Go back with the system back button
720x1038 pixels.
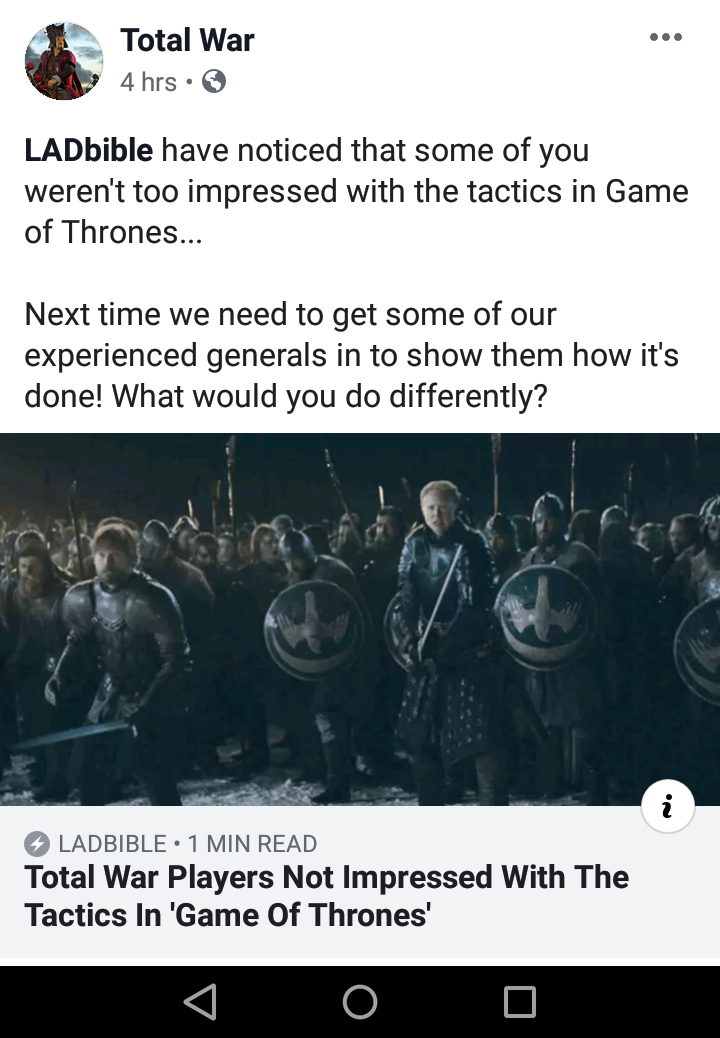point(200,1001)
